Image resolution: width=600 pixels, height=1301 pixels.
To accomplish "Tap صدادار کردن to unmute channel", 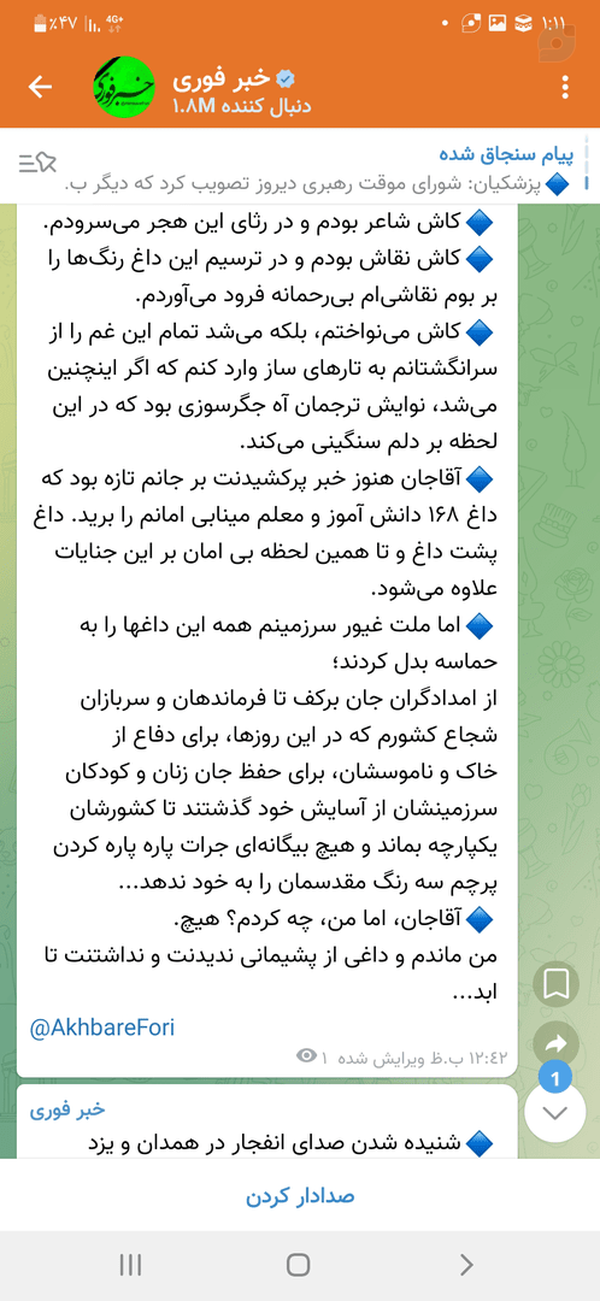I will coord(300,1196).
